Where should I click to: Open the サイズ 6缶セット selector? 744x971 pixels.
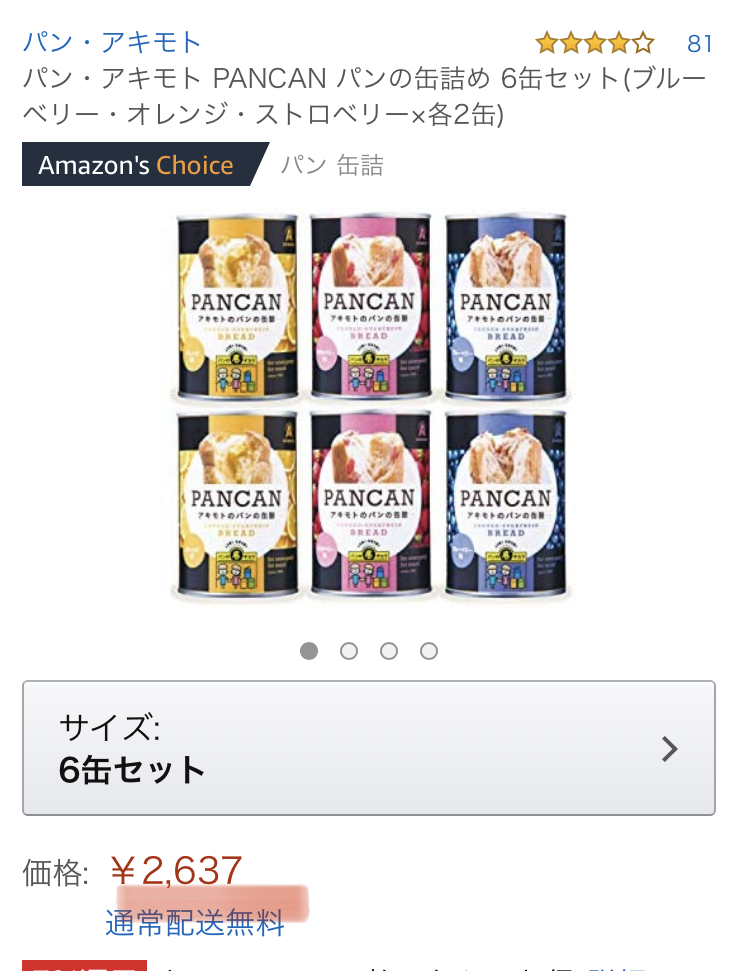tap(369, 748)
